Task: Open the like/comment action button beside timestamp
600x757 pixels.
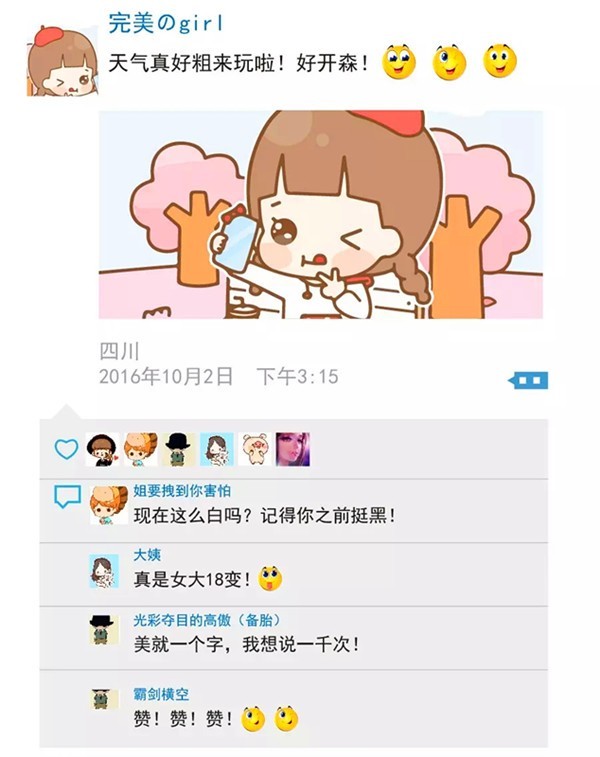Action: click(530, 380)
